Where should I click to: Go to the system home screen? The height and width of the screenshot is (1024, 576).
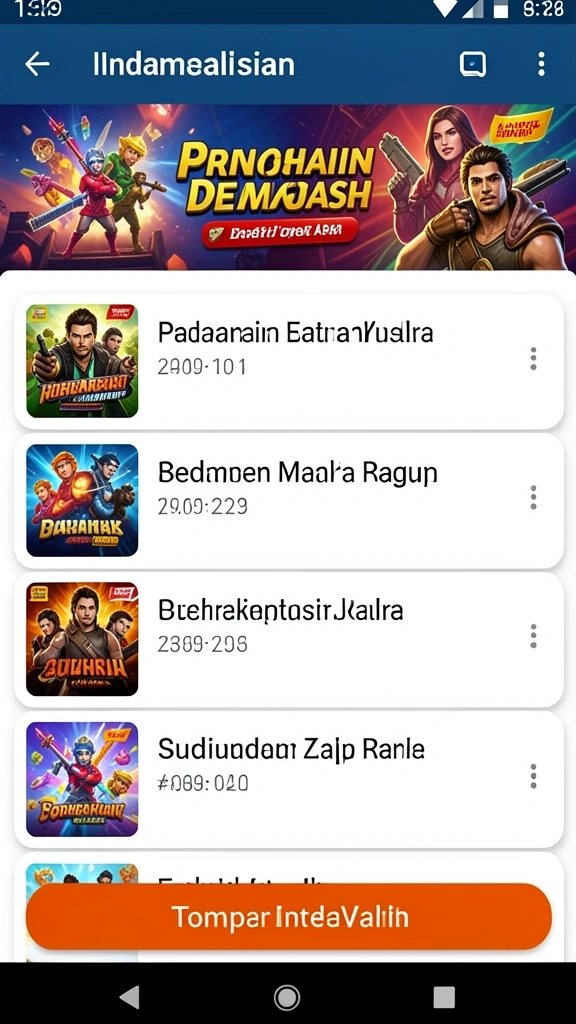tap(287, 997)
